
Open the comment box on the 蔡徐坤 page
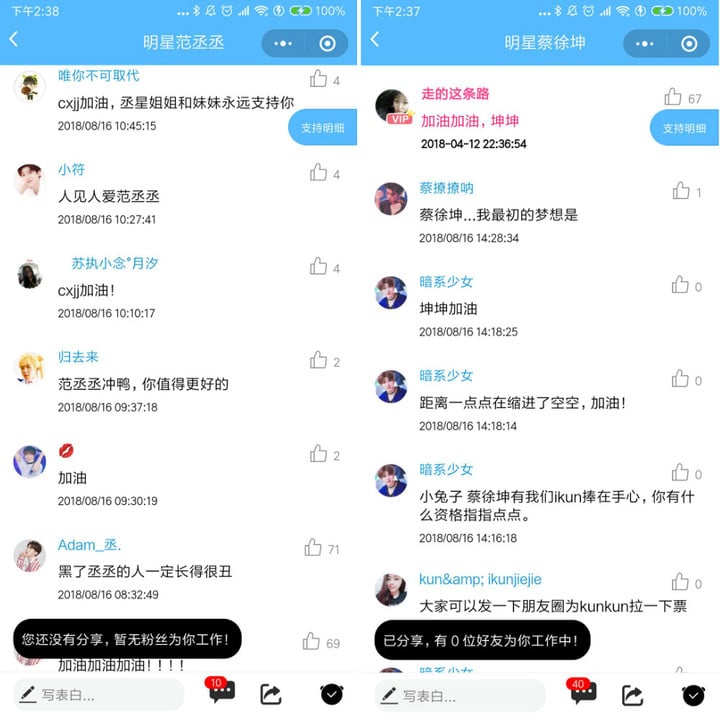point(460,695)
